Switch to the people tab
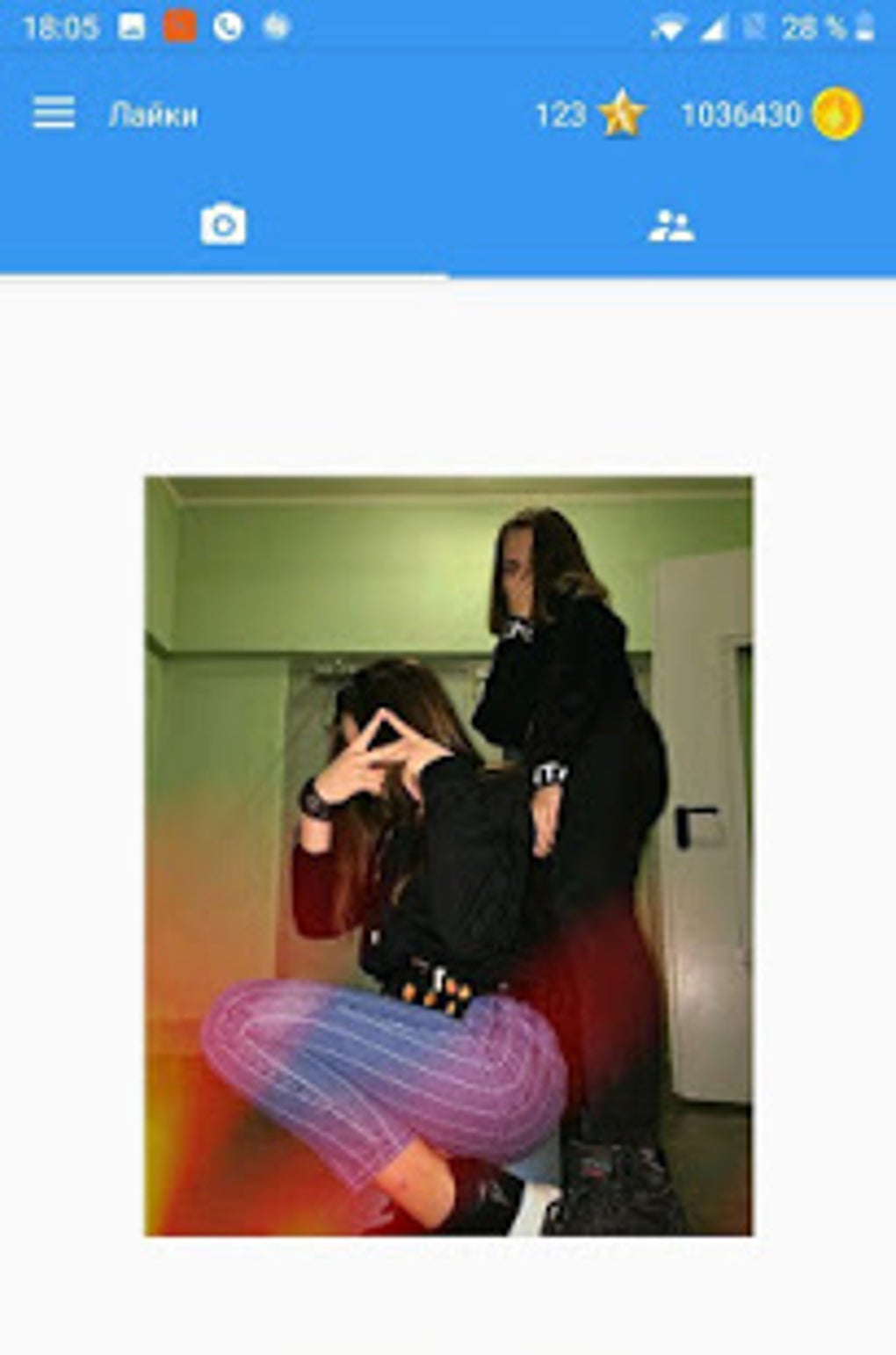The height and width of the screenshot is (1355, 896). click(x=671, y=226)
